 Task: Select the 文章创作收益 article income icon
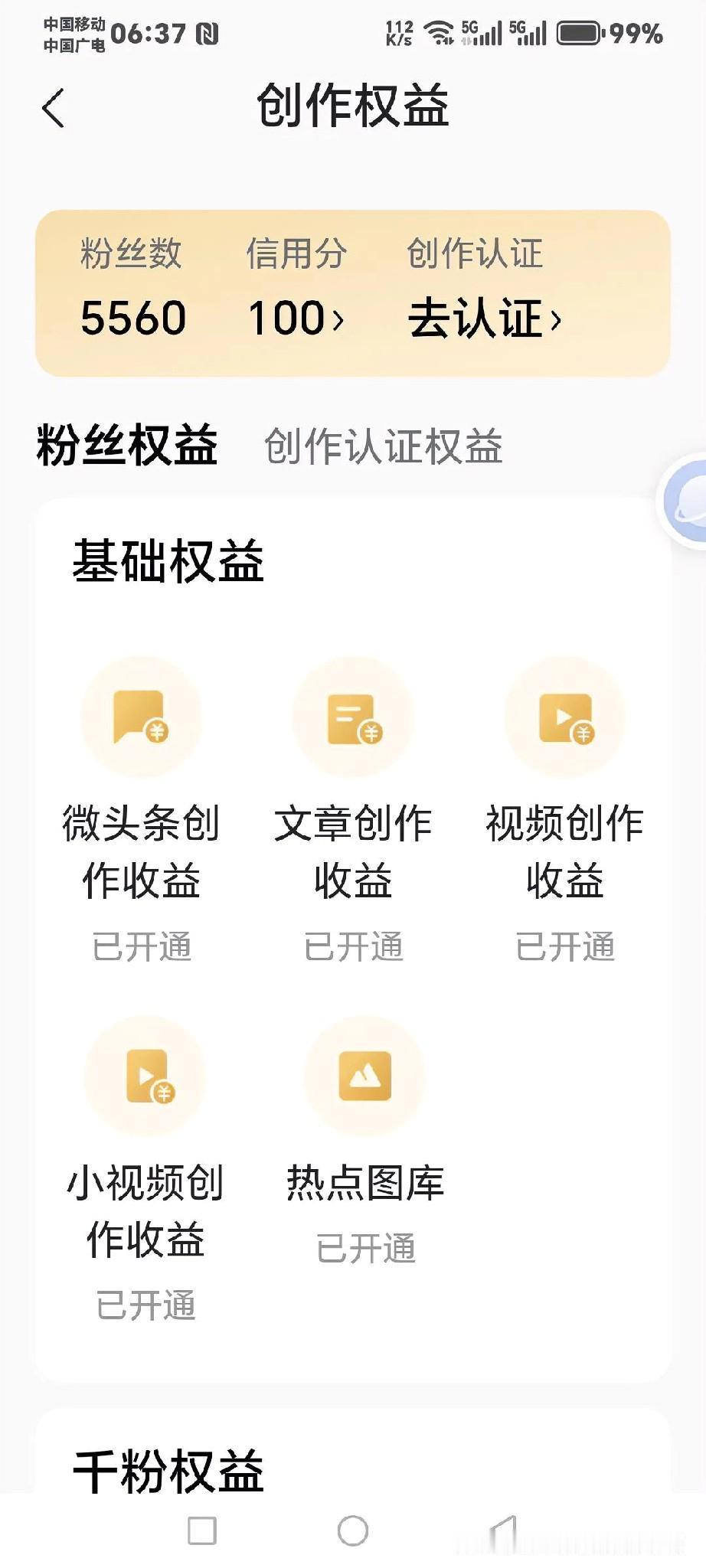click(x=353, y=716)
